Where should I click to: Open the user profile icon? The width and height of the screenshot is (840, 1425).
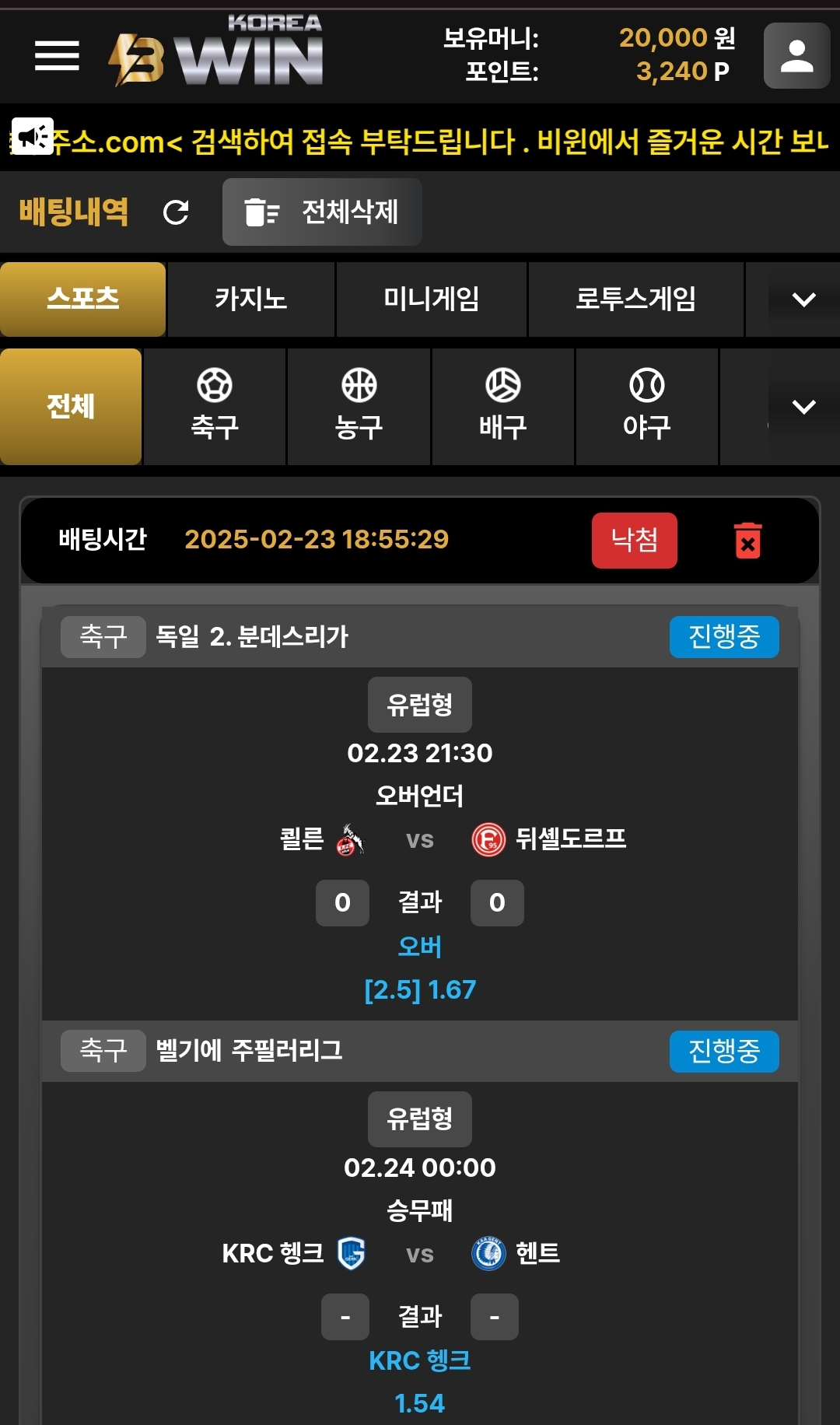[796, 55]
